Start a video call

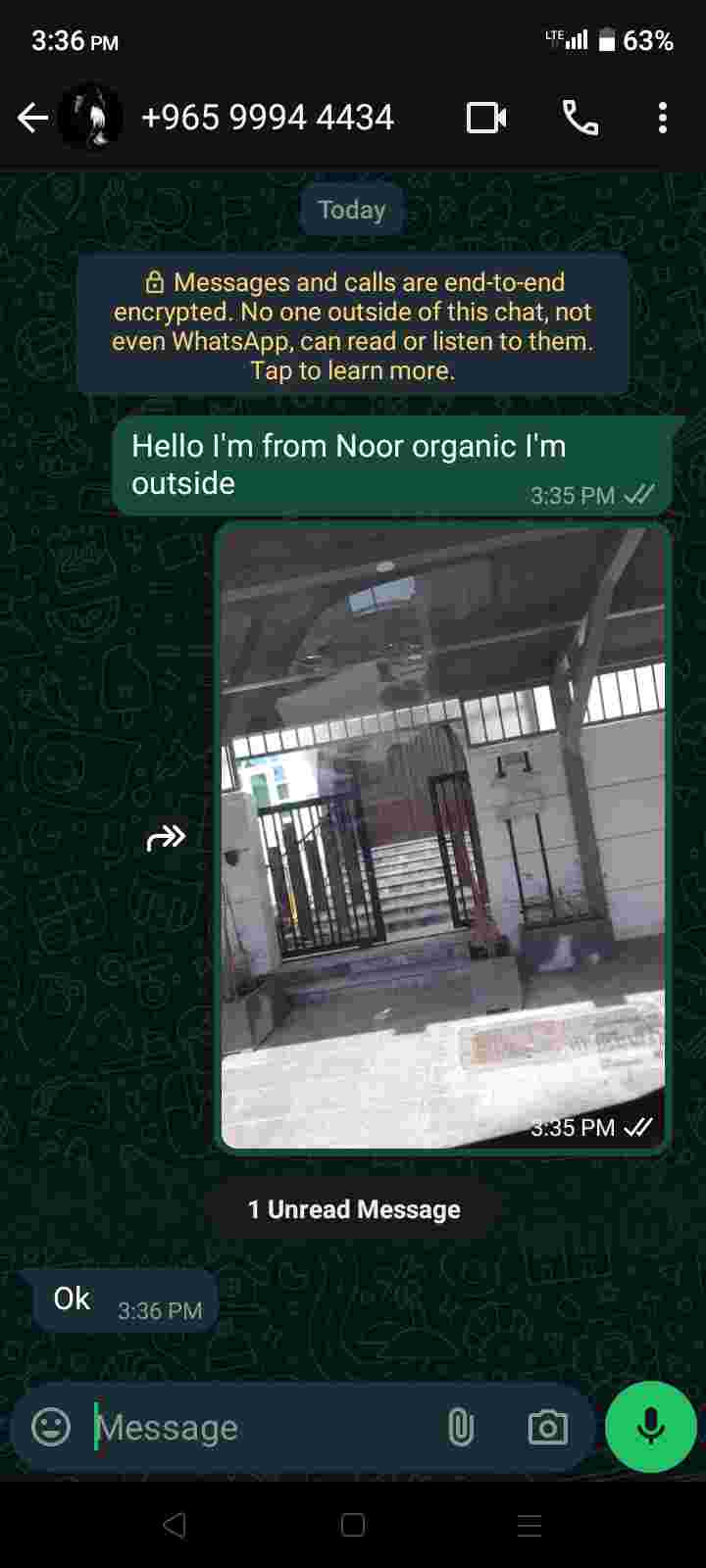click(x=485, y=119)
